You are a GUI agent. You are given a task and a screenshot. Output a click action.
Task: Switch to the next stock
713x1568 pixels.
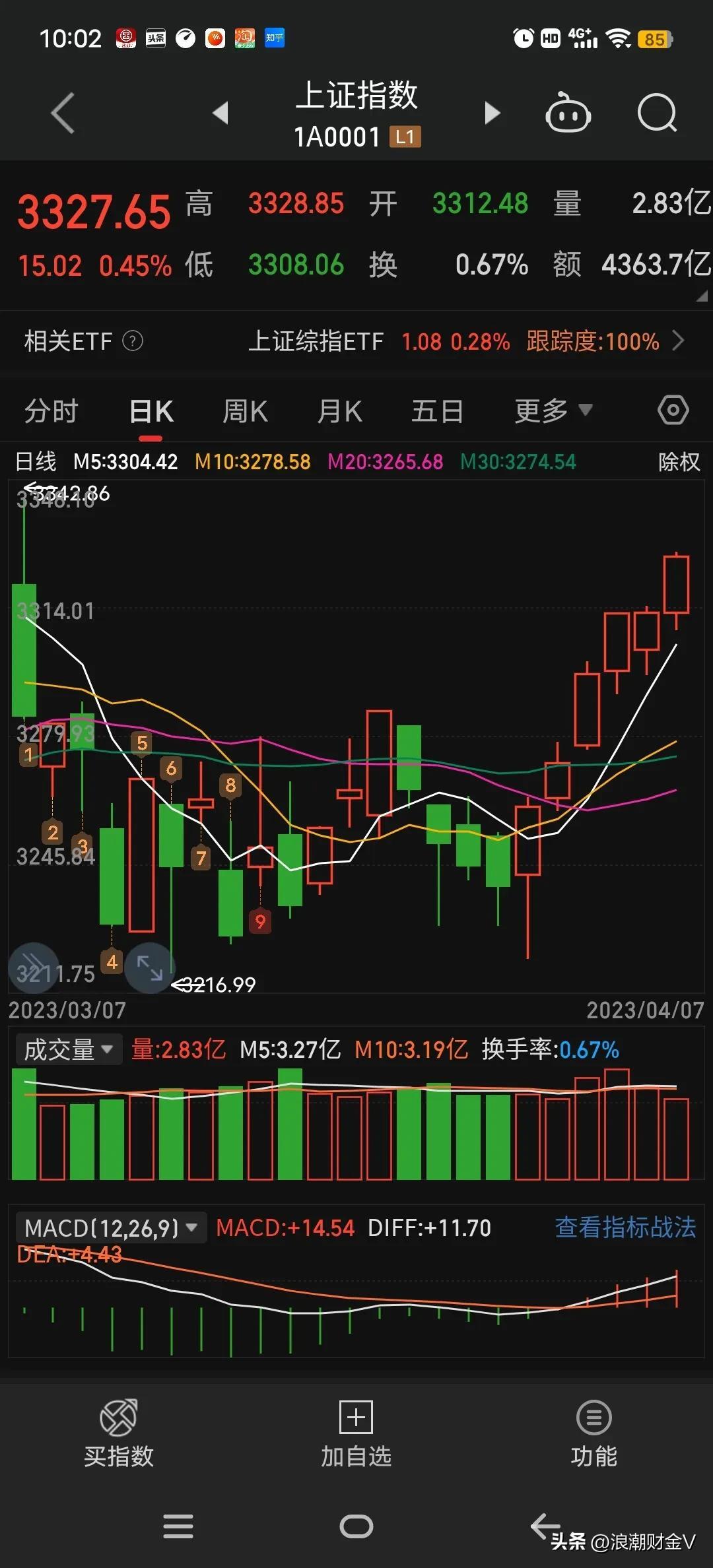[492, 113]
